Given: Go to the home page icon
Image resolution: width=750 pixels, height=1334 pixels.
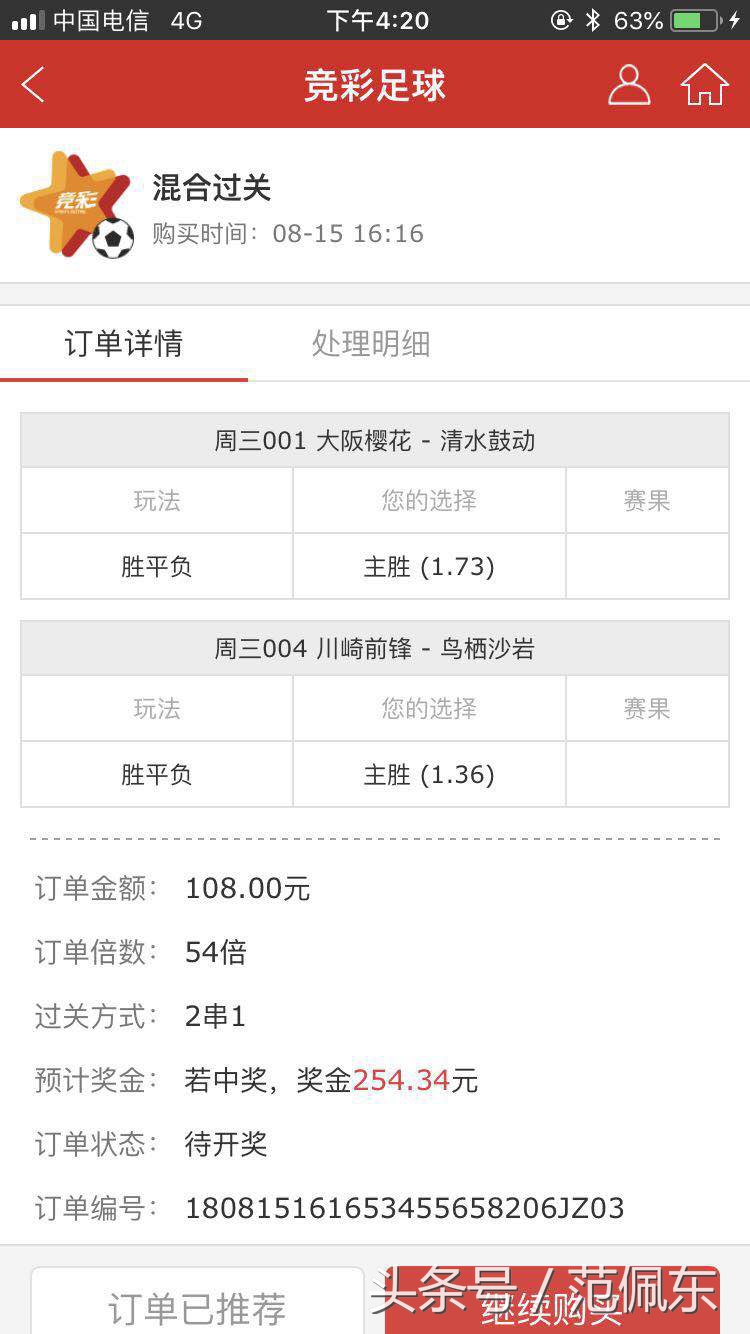Looking at the screenshot, I should (705, 85).
